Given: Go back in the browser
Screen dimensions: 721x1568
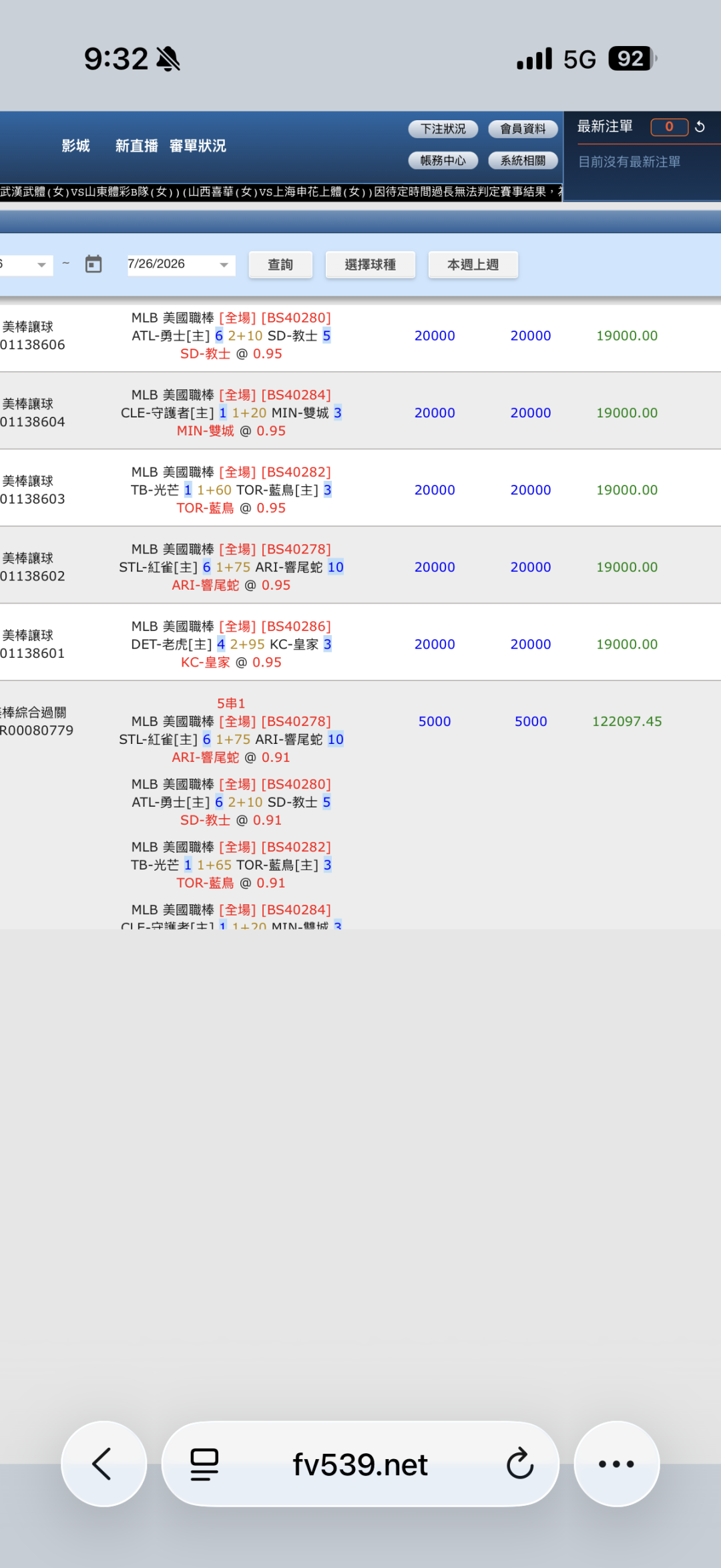Looking at the screenshot, I should pyautogui.click(x=103, y=1464).
